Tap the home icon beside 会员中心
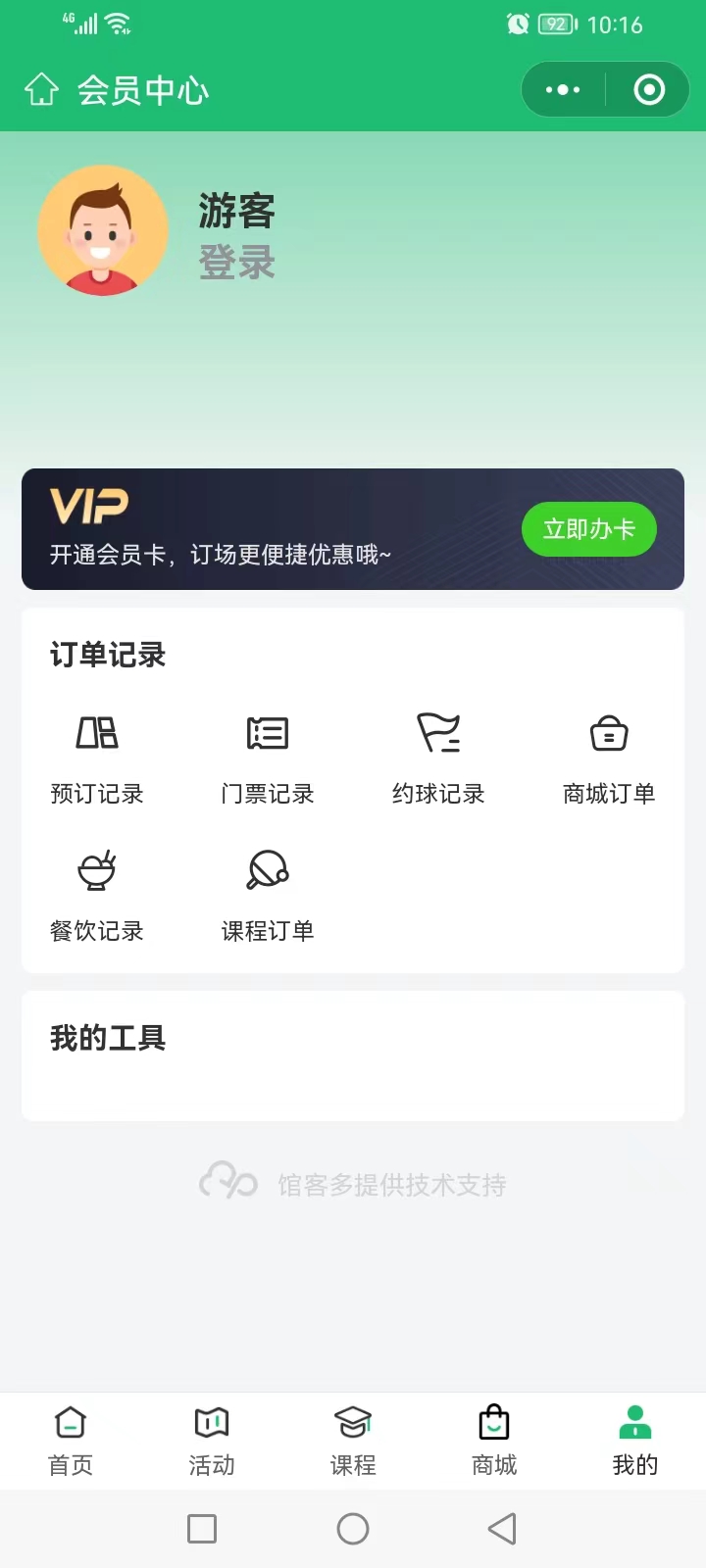Image resolution: width=706 pixels, height=1568 pixels. [x=41, y=89]
